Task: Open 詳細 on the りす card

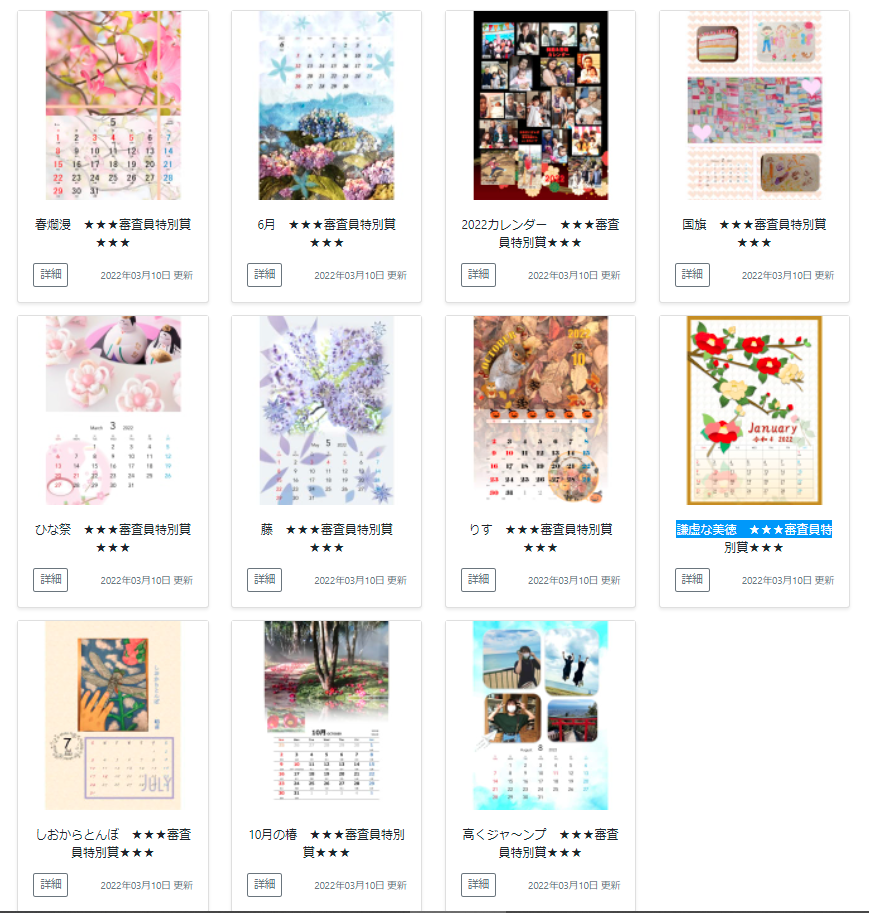Action: 478,580
